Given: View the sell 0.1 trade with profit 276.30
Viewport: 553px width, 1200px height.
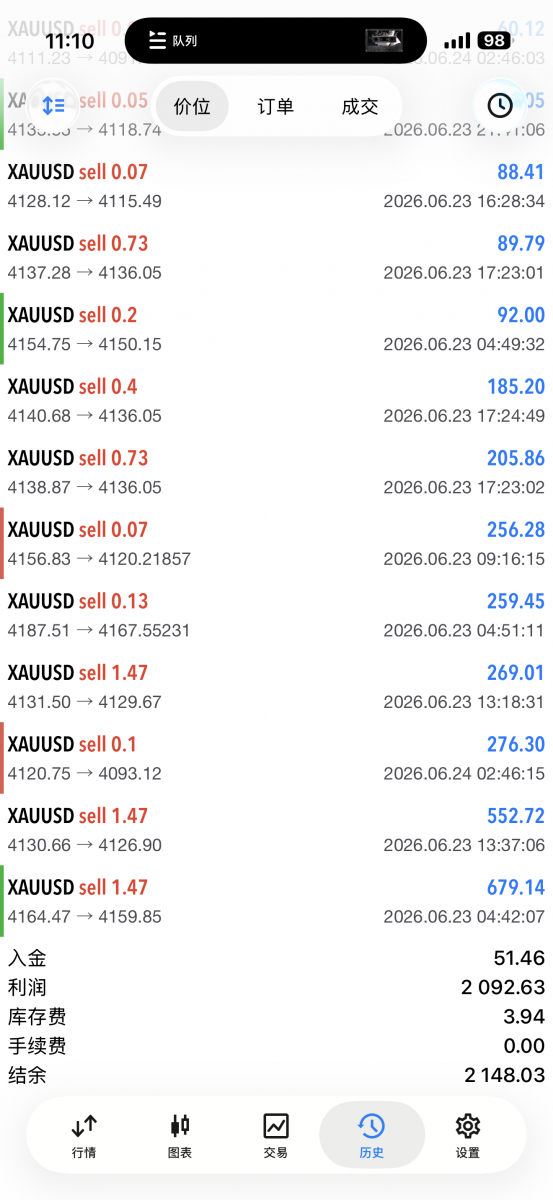Looking at the screenshot, I should pos(276,758).
